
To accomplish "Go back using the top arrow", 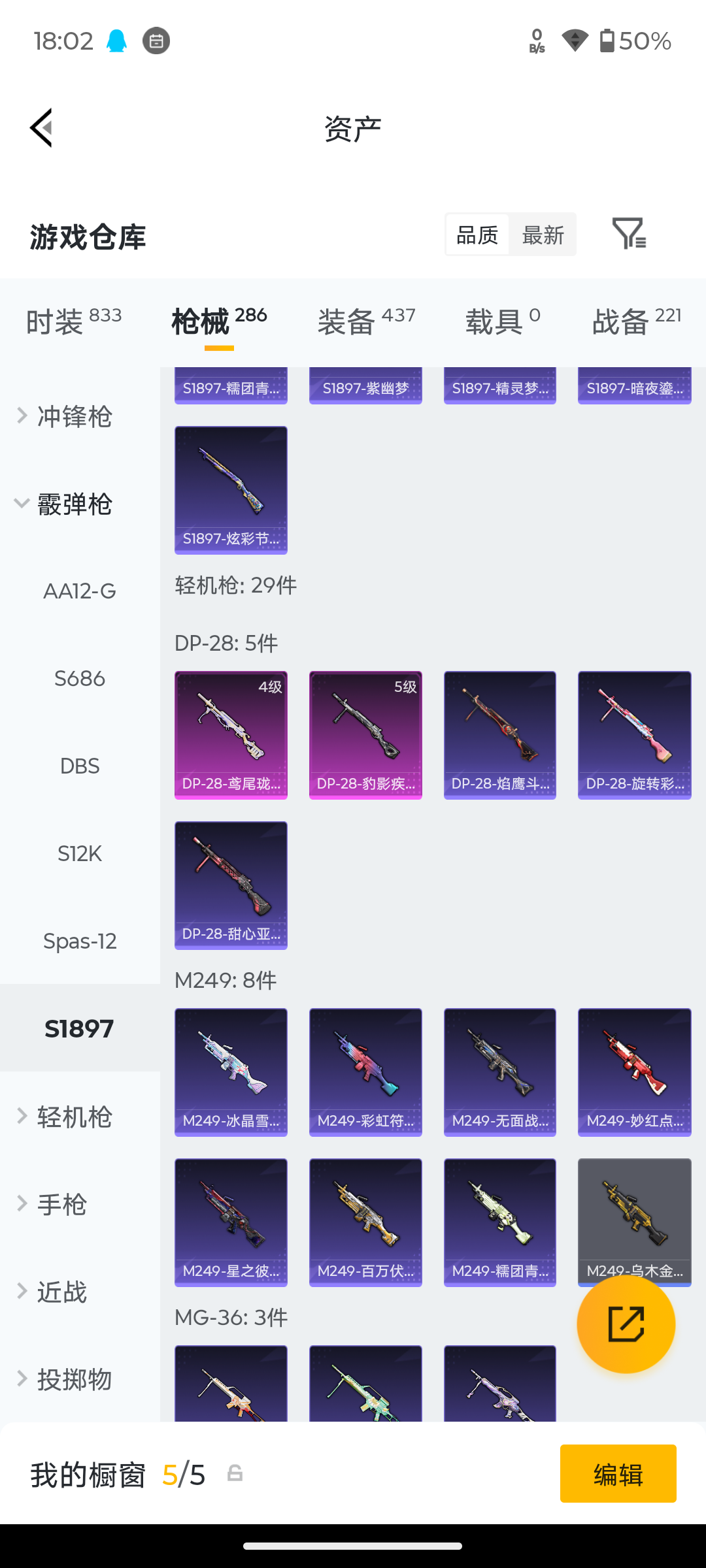I will 41,128.
